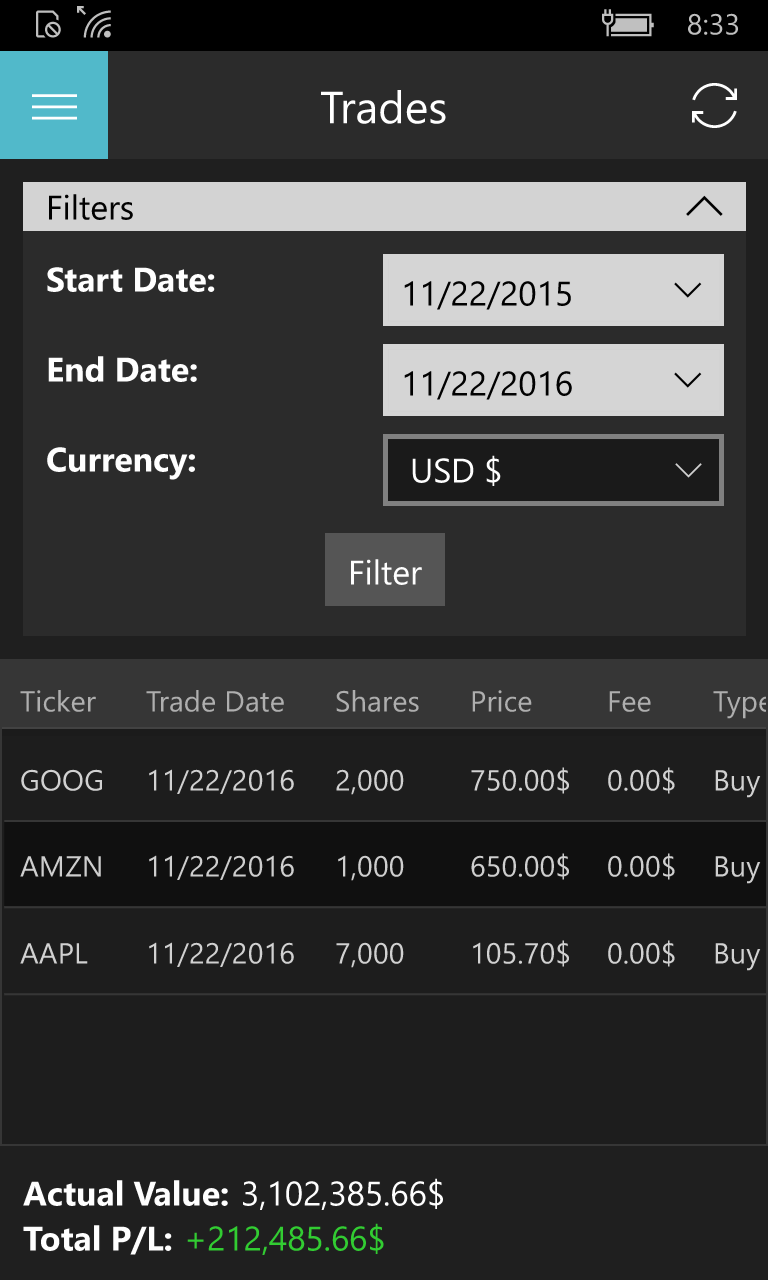This screenshot has width=768, height=1280.
Task: View the AAPL trade details
Action: click(x=384, y=953)
